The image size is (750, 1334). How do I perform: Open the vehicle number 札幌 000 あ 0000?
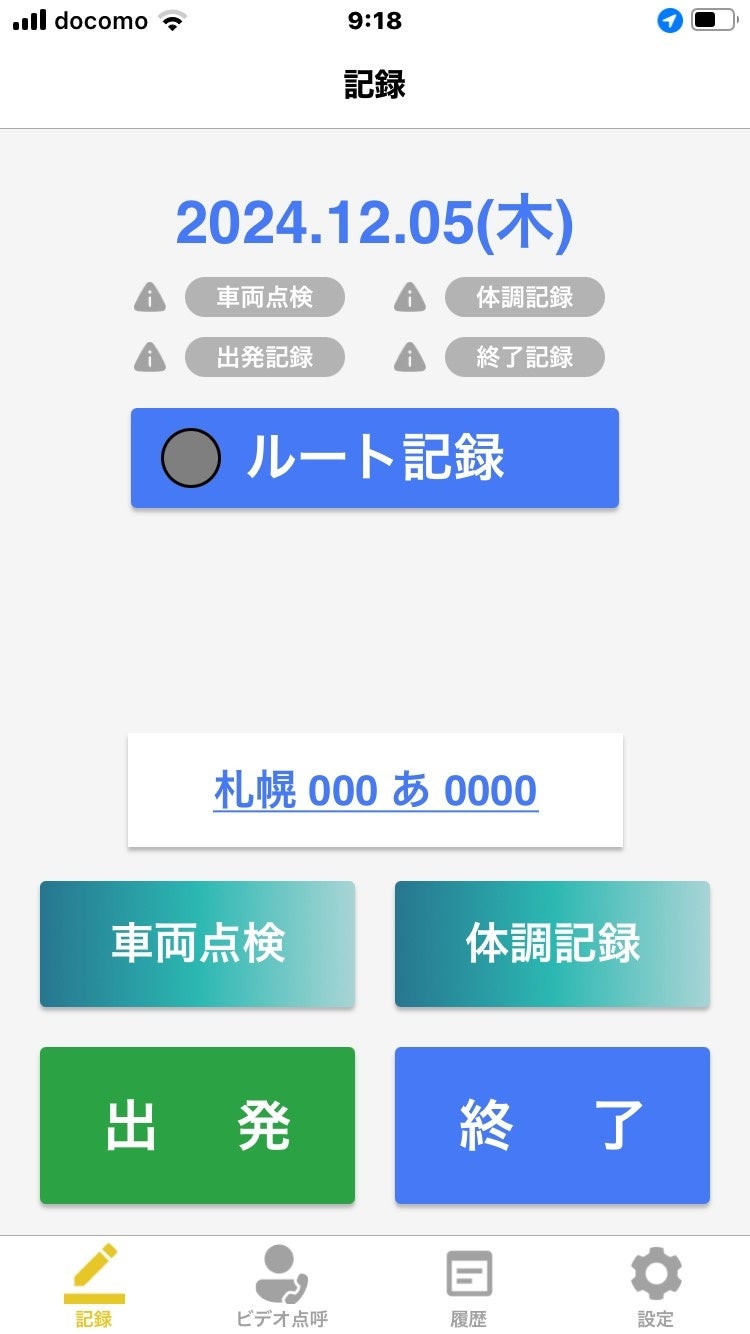point(375,791)
